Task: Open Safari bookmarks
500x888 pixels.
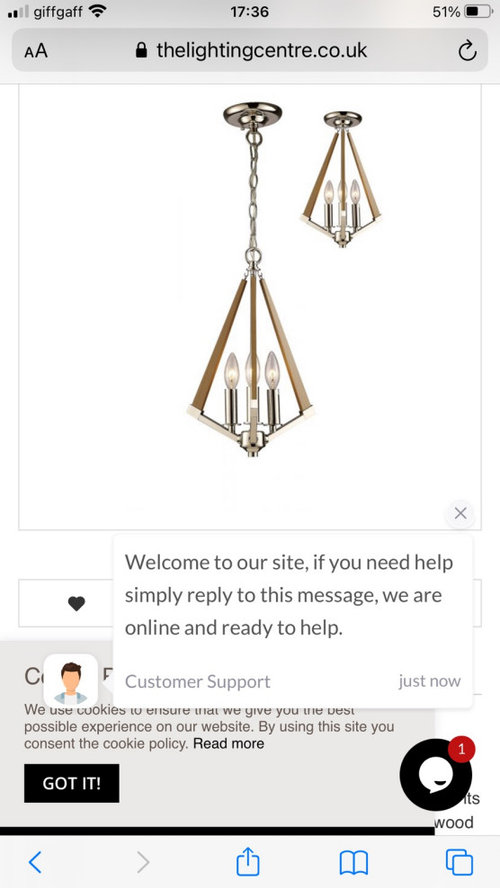Action: point(353,863)
